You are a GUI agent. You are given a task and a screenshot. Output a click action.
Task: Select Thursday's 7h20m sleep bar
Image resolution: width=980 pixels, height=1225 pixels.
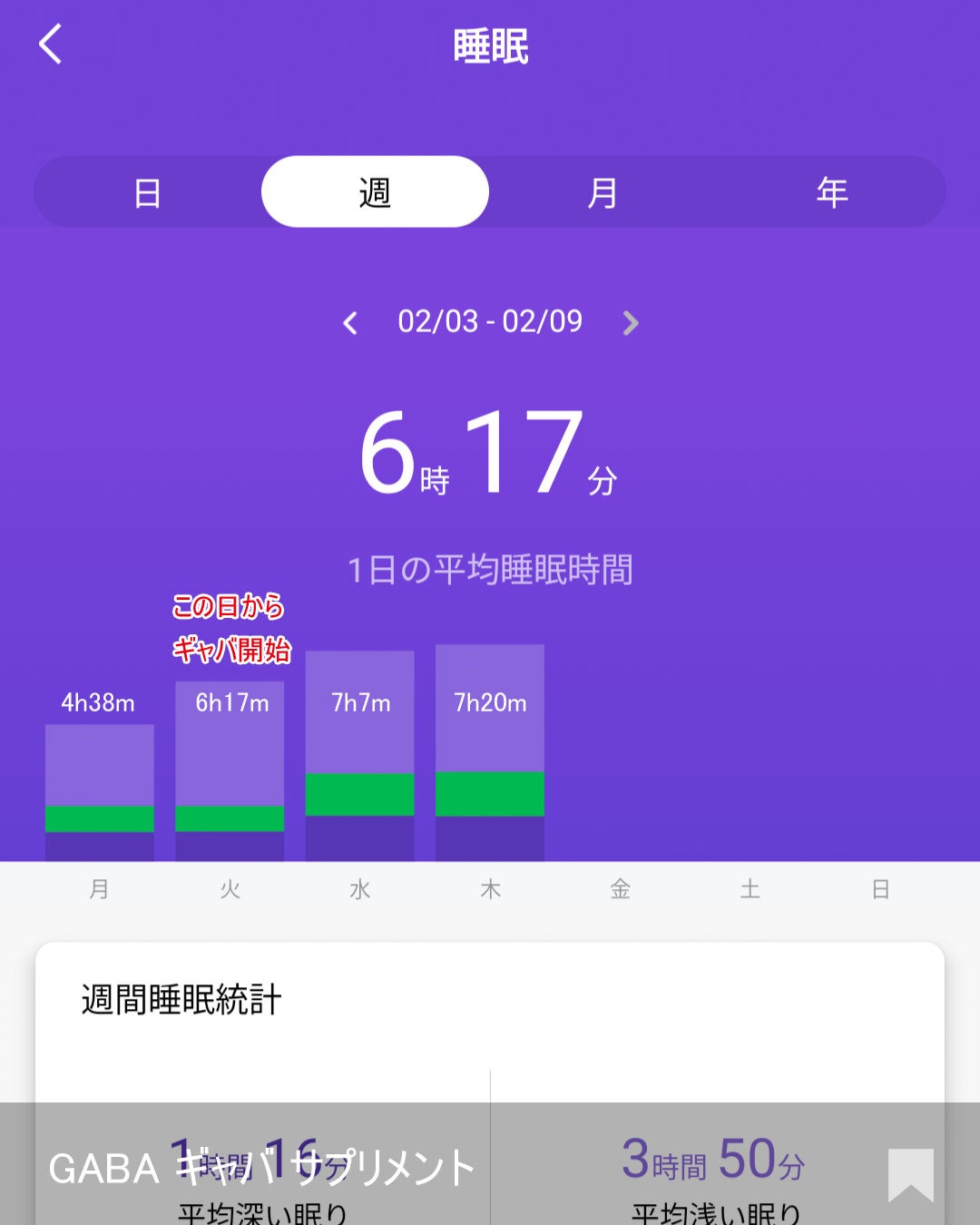[x=490, y=751]
